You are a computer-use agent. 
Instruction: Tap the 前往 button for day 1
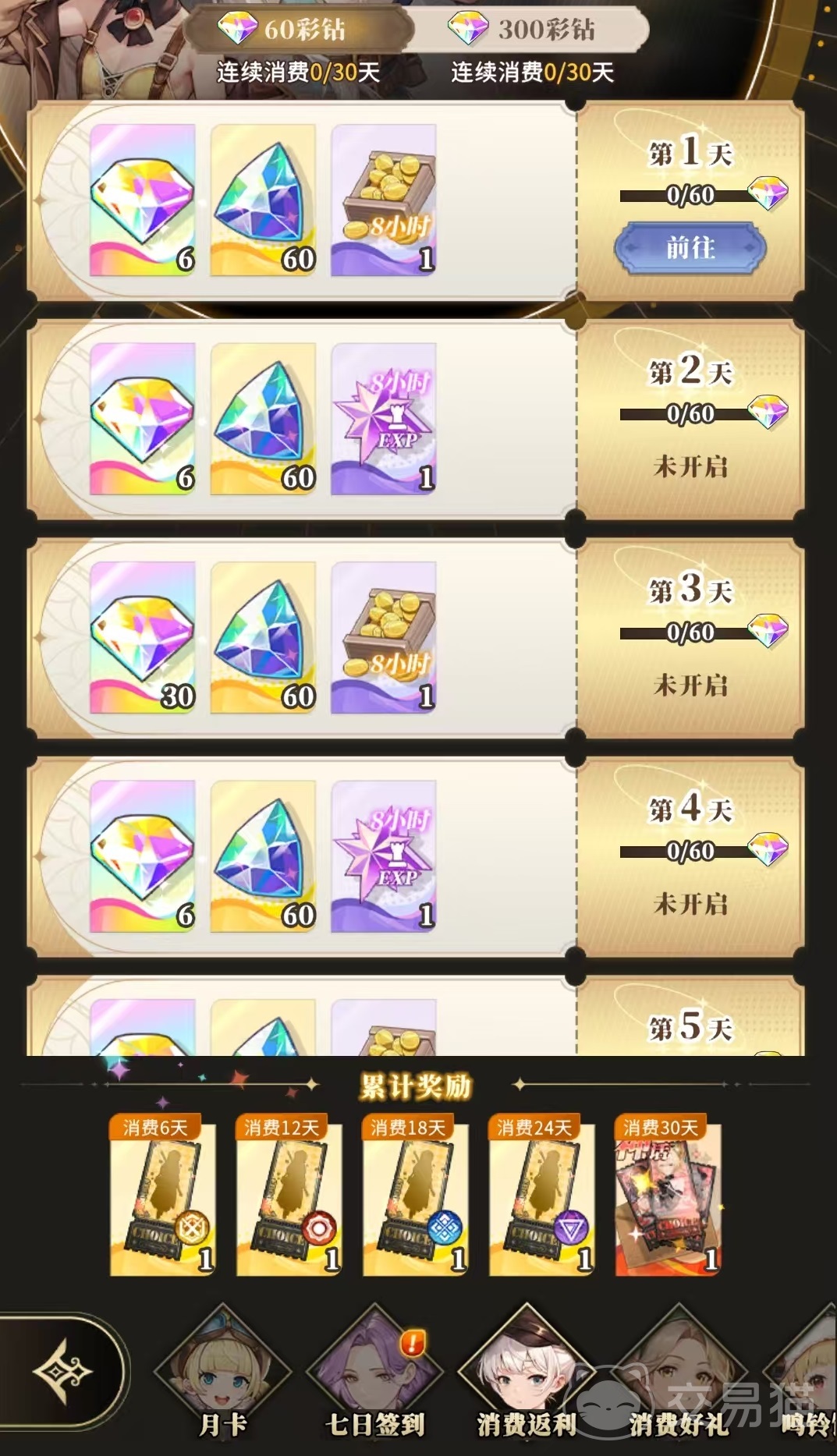click(x=690, y=248)
